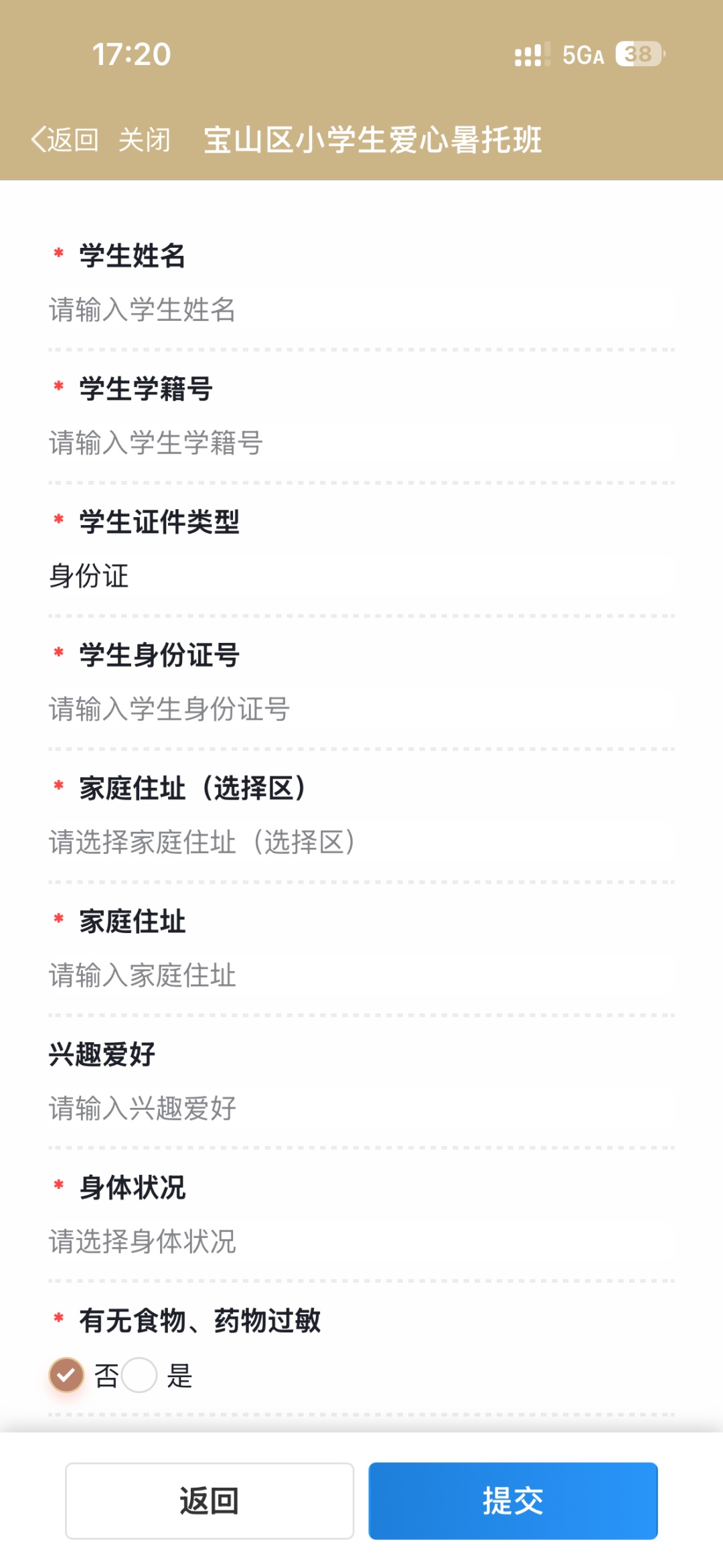Focus the 学生姓名 input field
Screen dimensions: 723x1568
tap(361, 310)
